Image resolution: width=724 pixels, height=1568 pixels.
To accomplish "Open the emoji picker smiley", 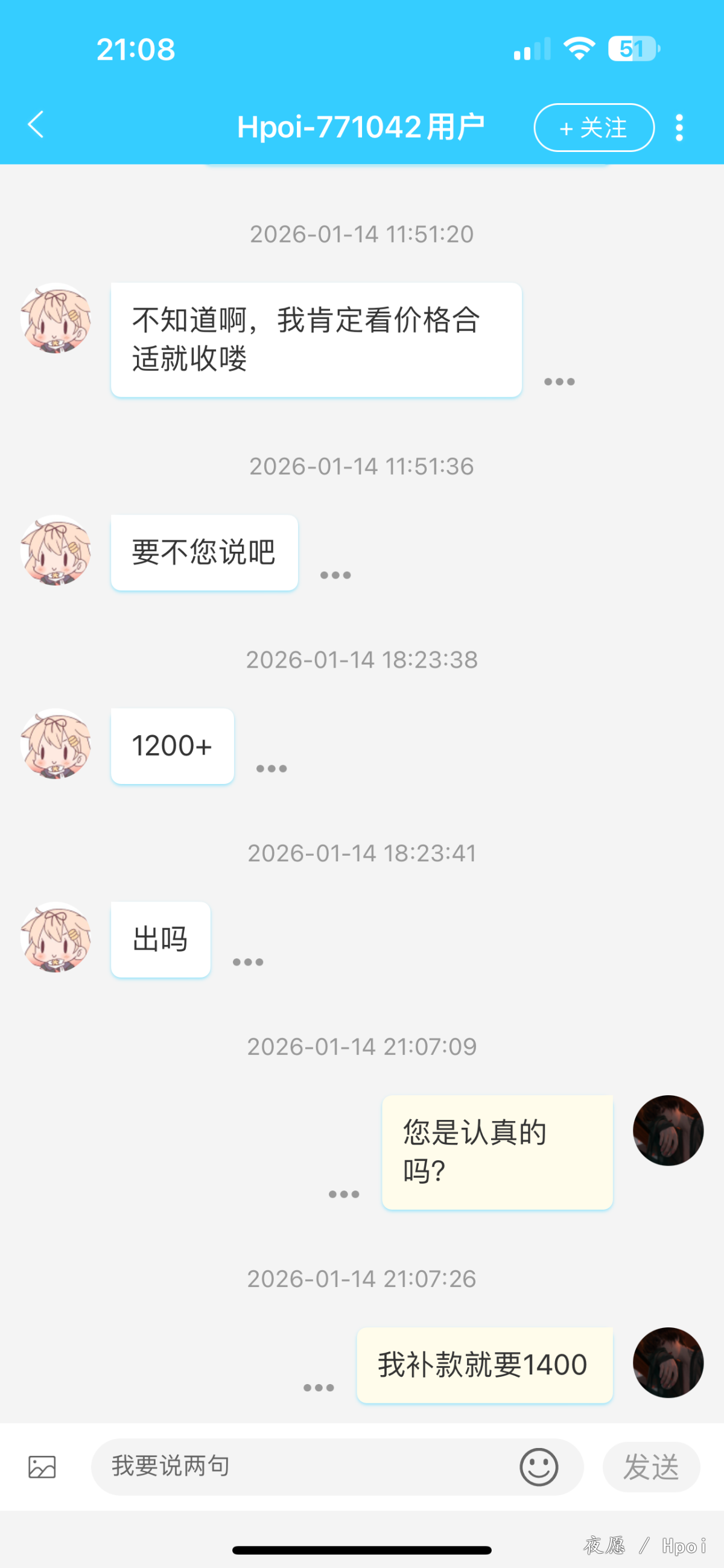I will (538, 1466).
